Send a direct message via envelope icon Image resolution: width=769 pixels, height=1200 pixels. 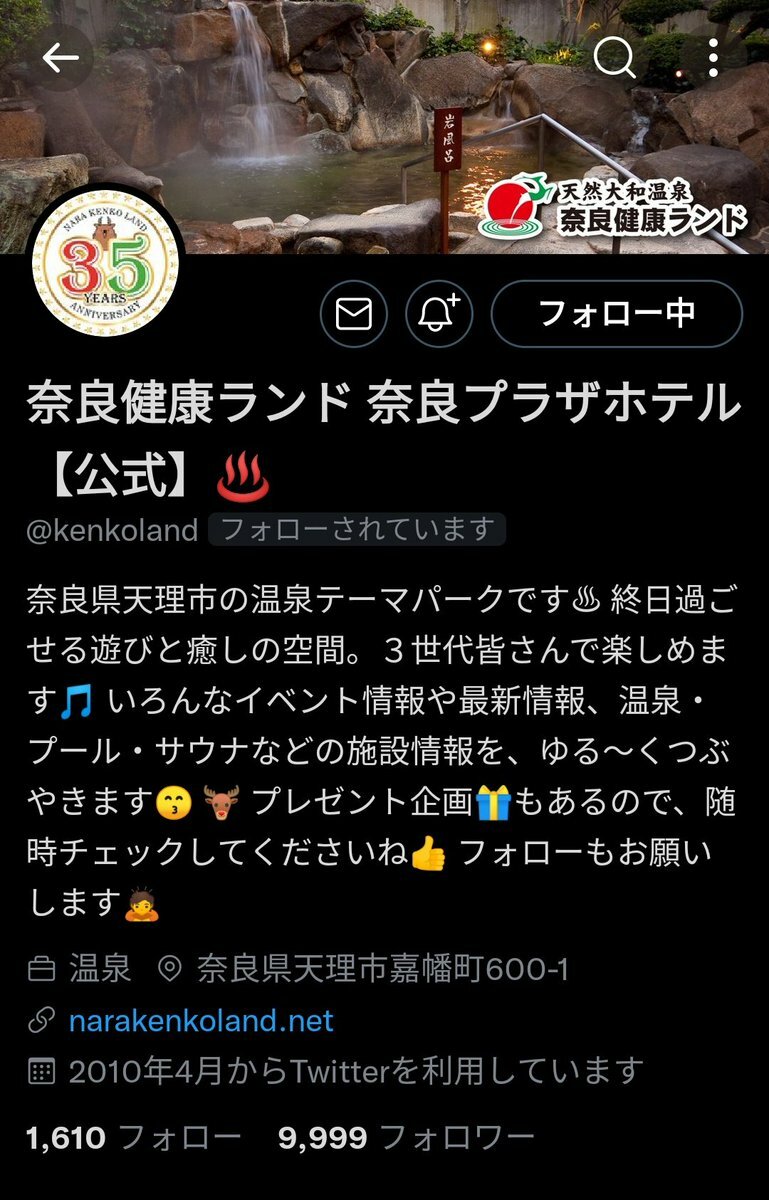coord(353,314)
